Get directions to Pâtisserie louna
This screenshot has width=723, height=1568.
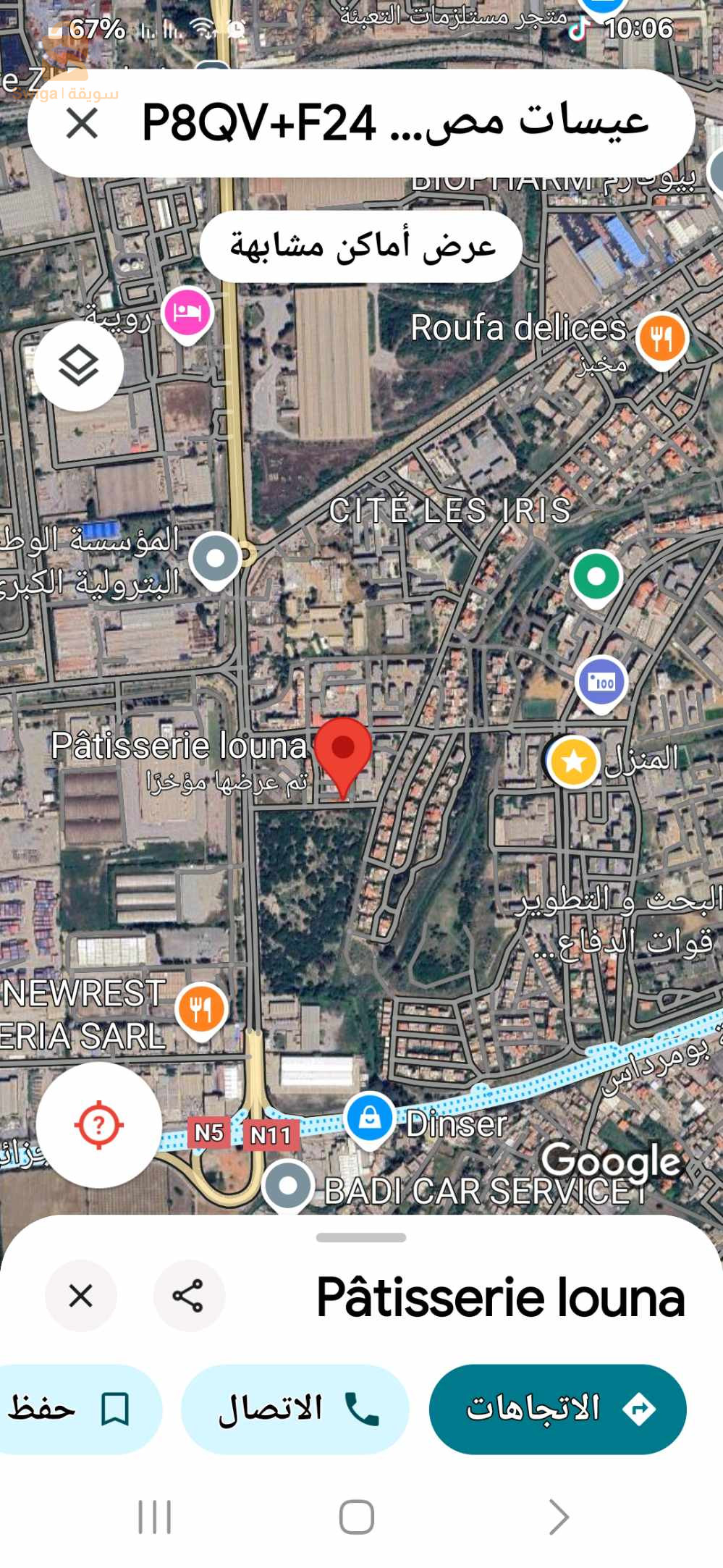(557, 1409)
